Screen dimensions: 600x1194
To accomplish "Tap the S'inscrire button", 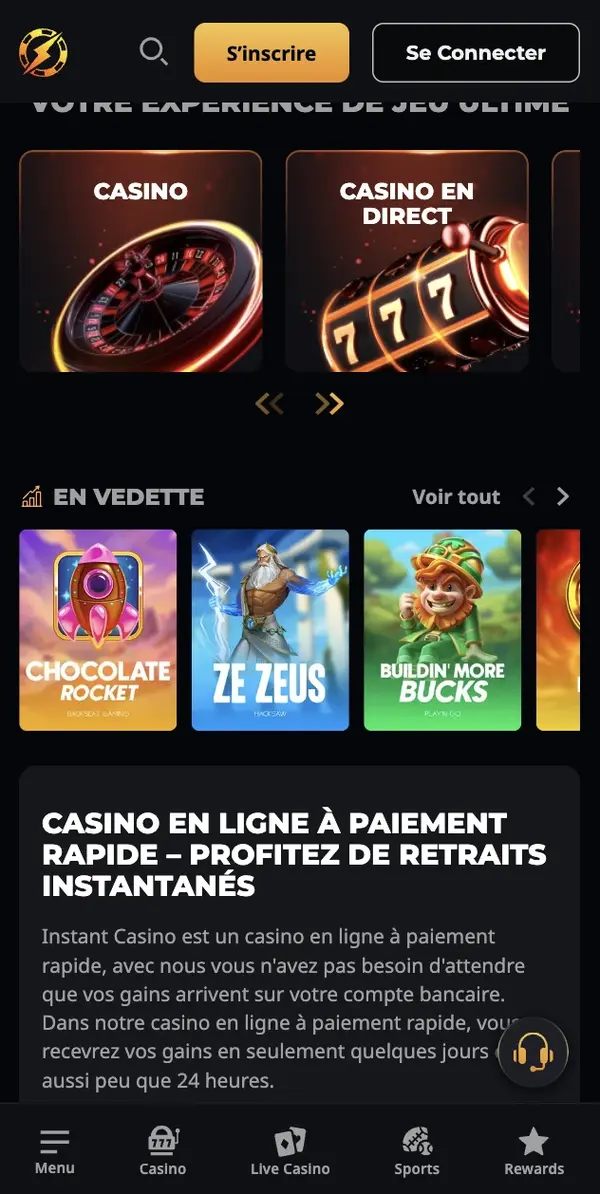I will (272, 53).
